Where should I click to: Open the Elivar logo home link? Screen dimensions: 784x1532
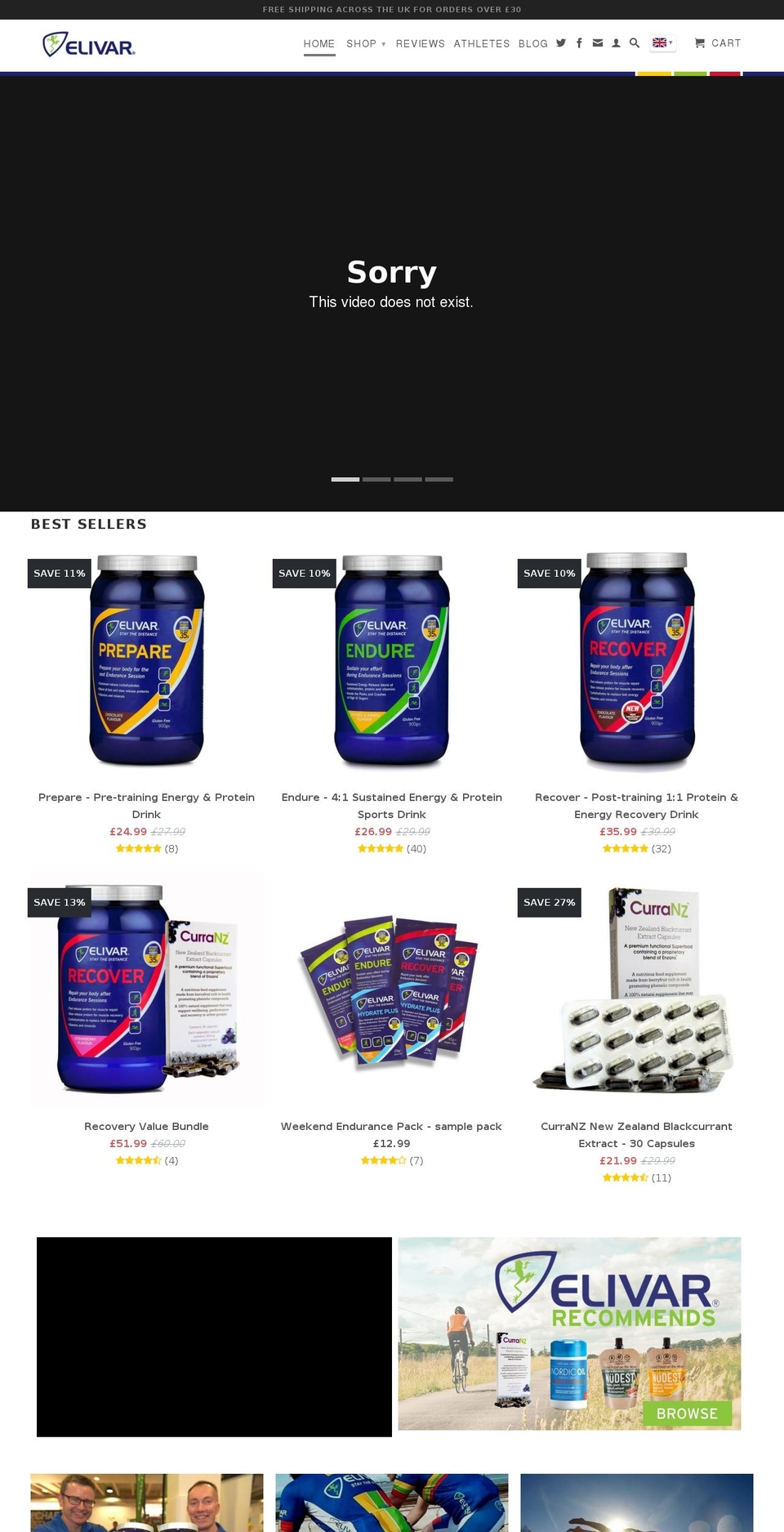pos(89,45)
